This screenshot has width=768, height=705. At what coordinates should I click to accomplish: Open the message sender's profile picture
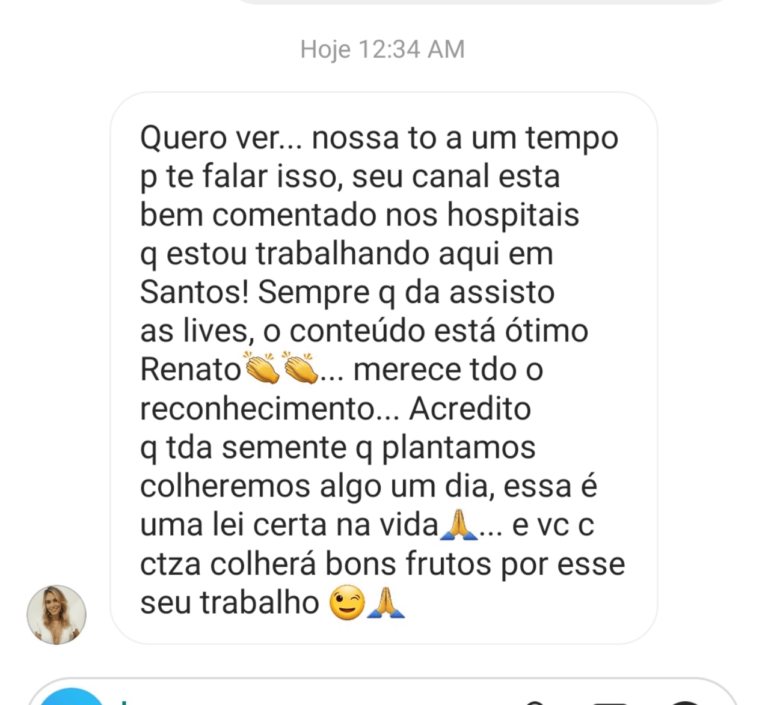coord(56,614)
